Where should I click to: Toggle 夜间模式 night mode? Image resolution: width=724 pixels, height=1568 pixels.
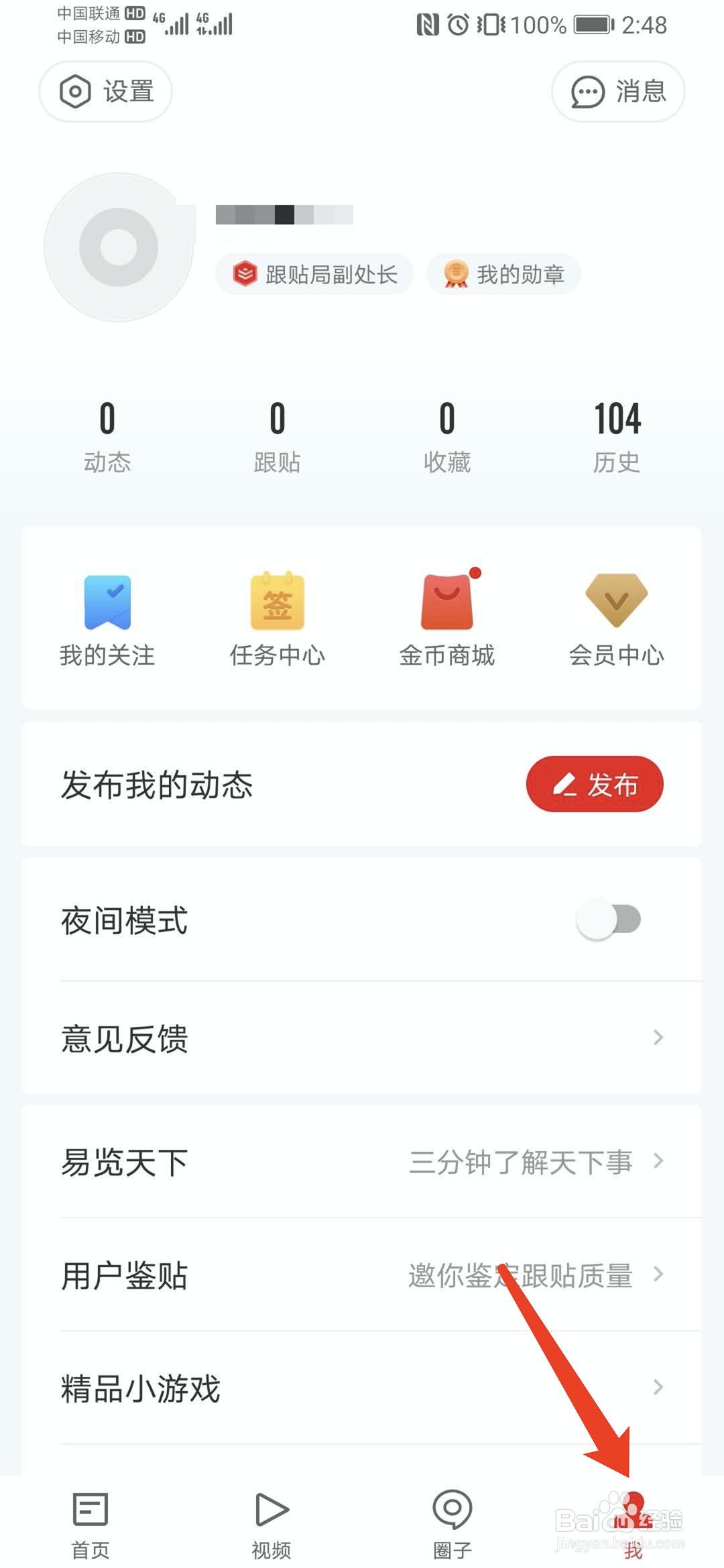pyautogui.click(x=609, y=919)
